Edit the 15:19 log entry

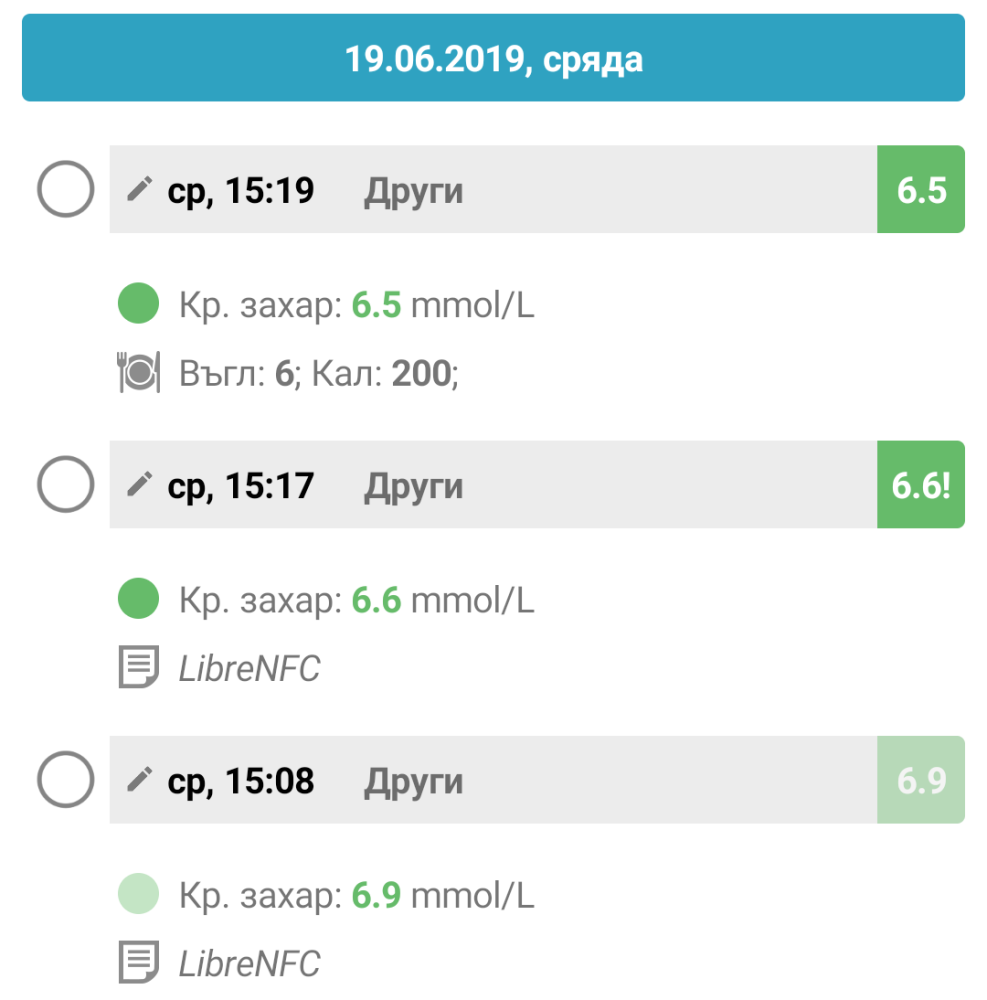140,189
